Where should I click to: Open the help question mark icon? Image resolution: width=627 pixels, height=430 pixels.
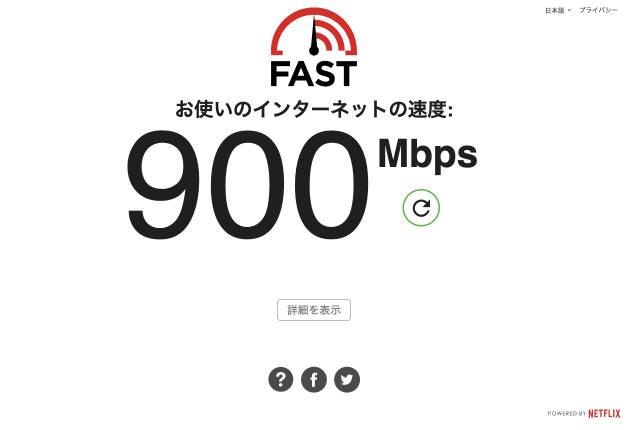[281, 379]
